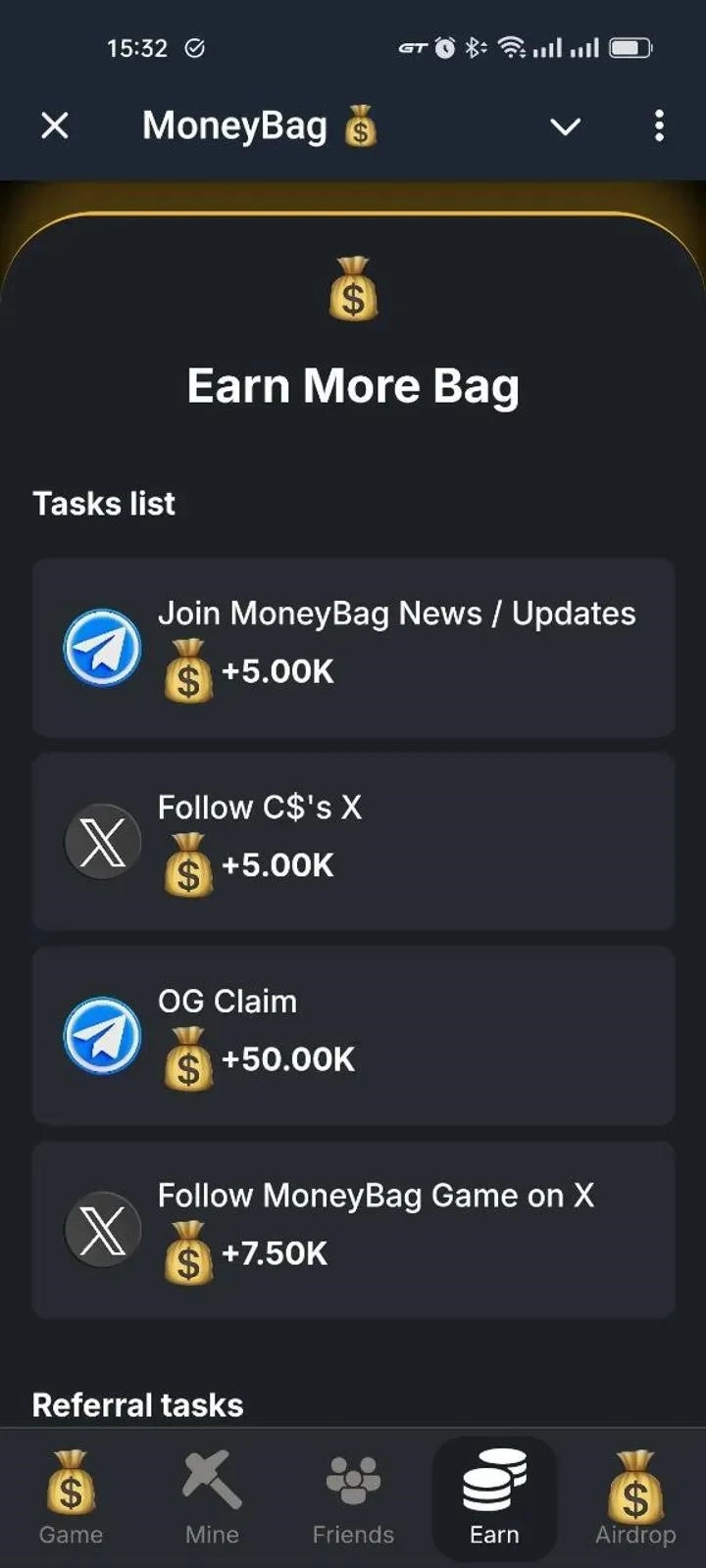Image resolution: width=706 pixels, height=1568 pixels.
Task: Open Join MoneyBag News / Updates task
Action: [x=353, y=648]
